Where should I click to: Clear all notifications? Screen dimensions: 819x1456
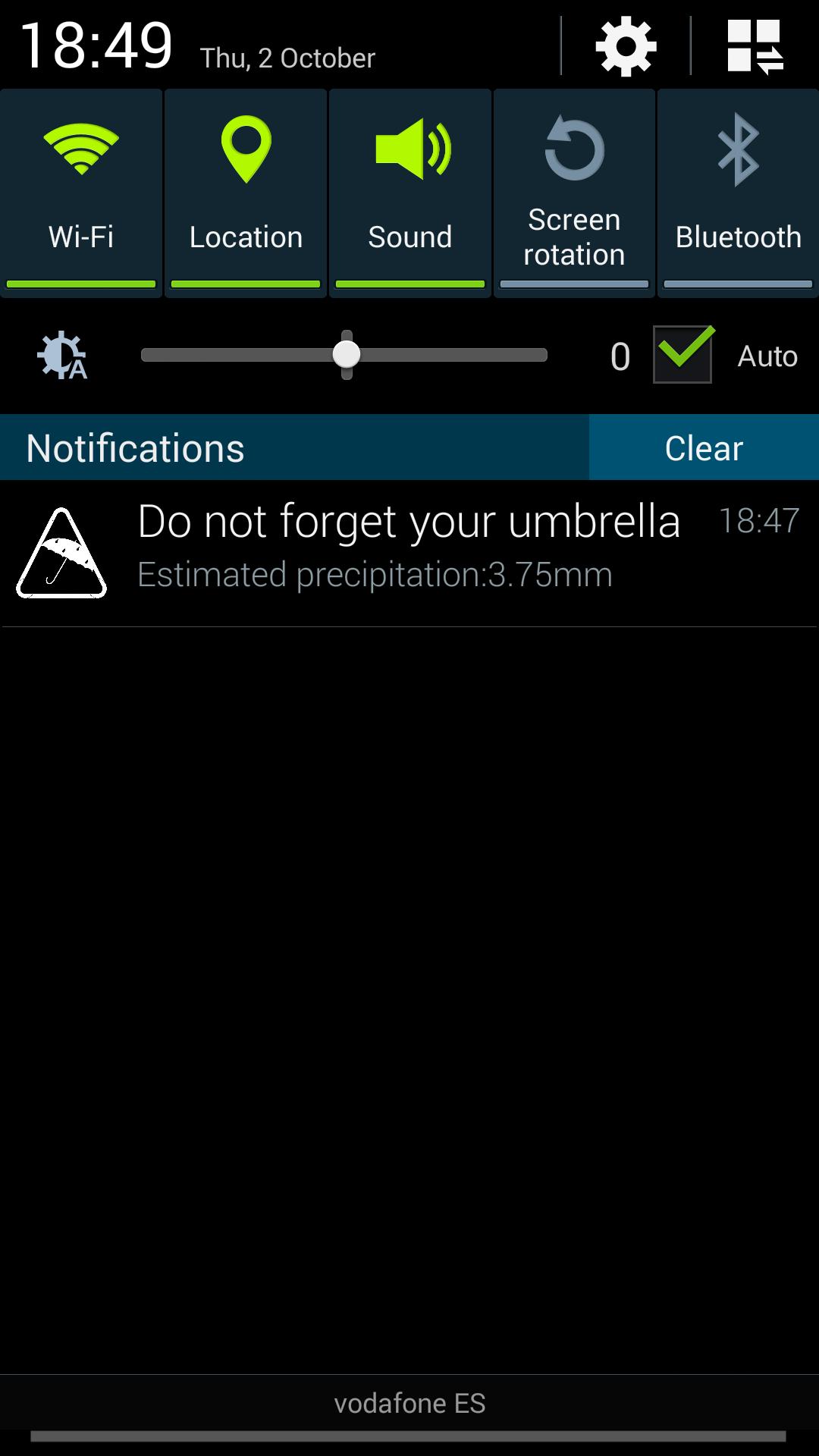[x=702, y=447]
